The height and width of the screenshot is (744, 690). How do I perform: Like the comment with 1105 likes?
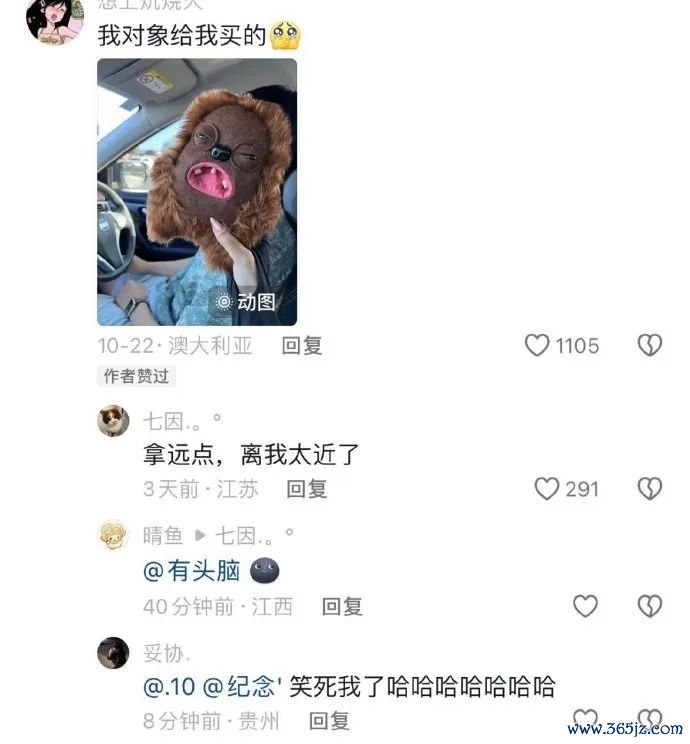point(538,346)
